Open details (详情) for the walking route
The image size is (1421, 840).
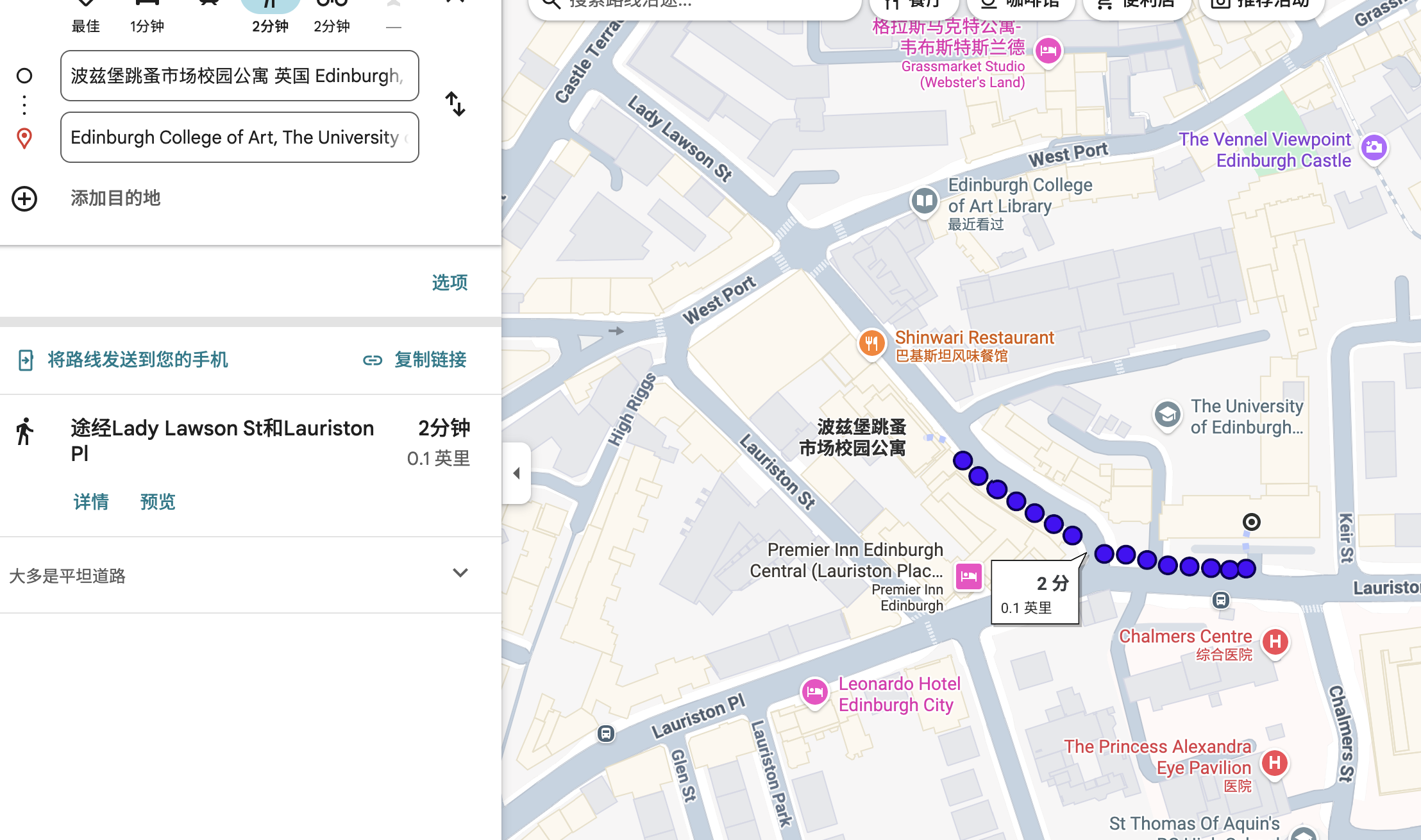[x=91, y=501]
